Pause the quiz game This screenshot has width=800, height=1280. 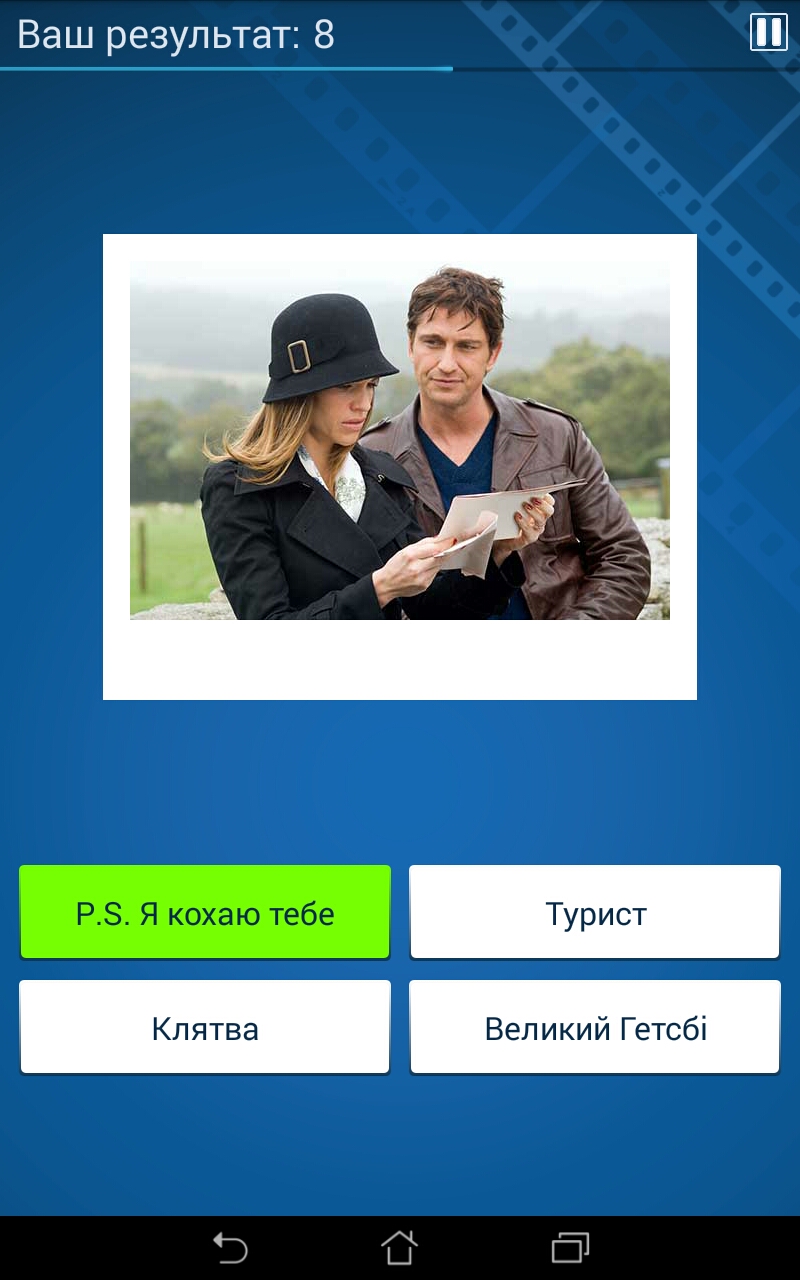point(768,32)
